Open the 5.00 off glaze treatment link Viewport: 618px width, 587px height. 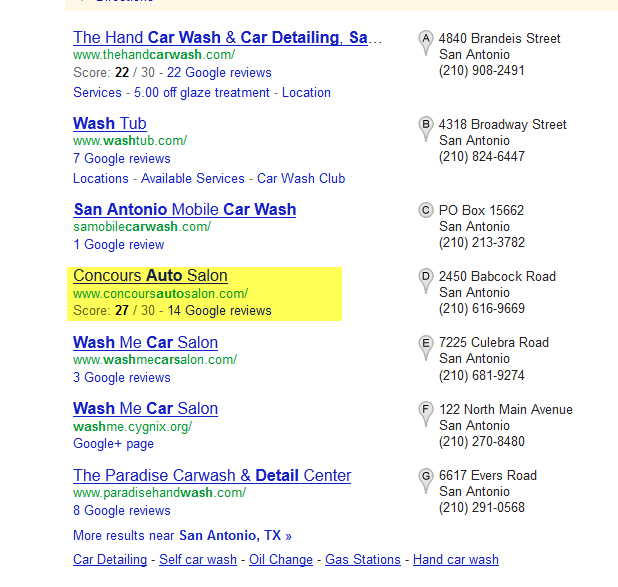click(x=202, y=93)
